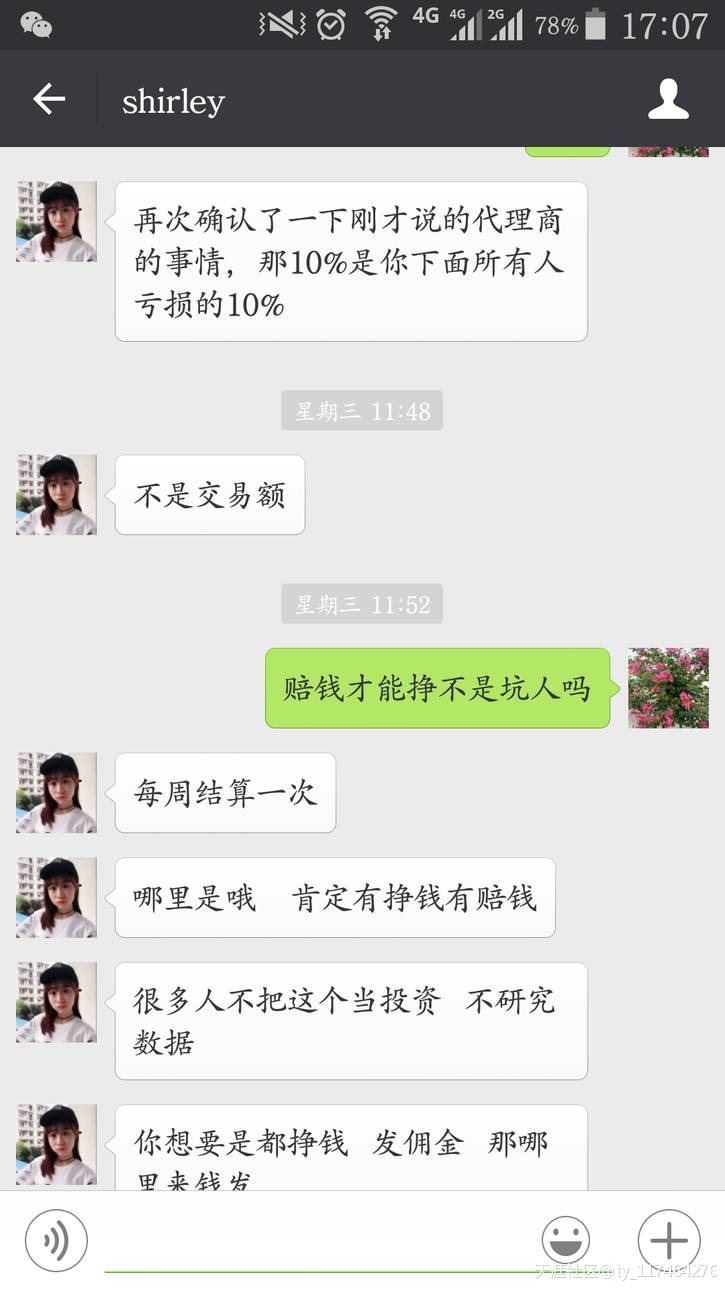Tap the timestamp 星期三 11:52
725x1289 pixels.
click(x=362, y=604)
